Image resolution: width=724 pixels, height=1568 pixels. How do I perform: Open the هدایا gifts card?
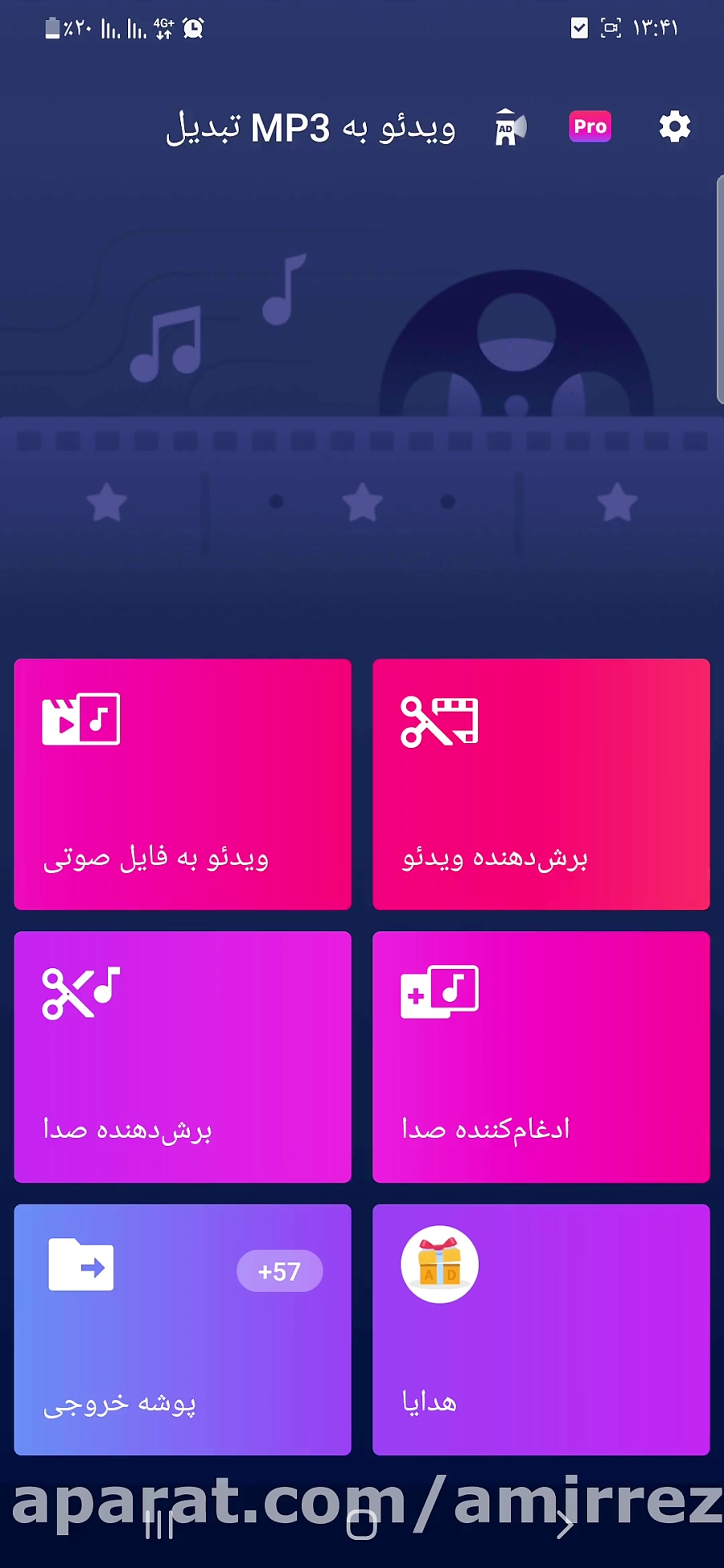coord(541,1329)
